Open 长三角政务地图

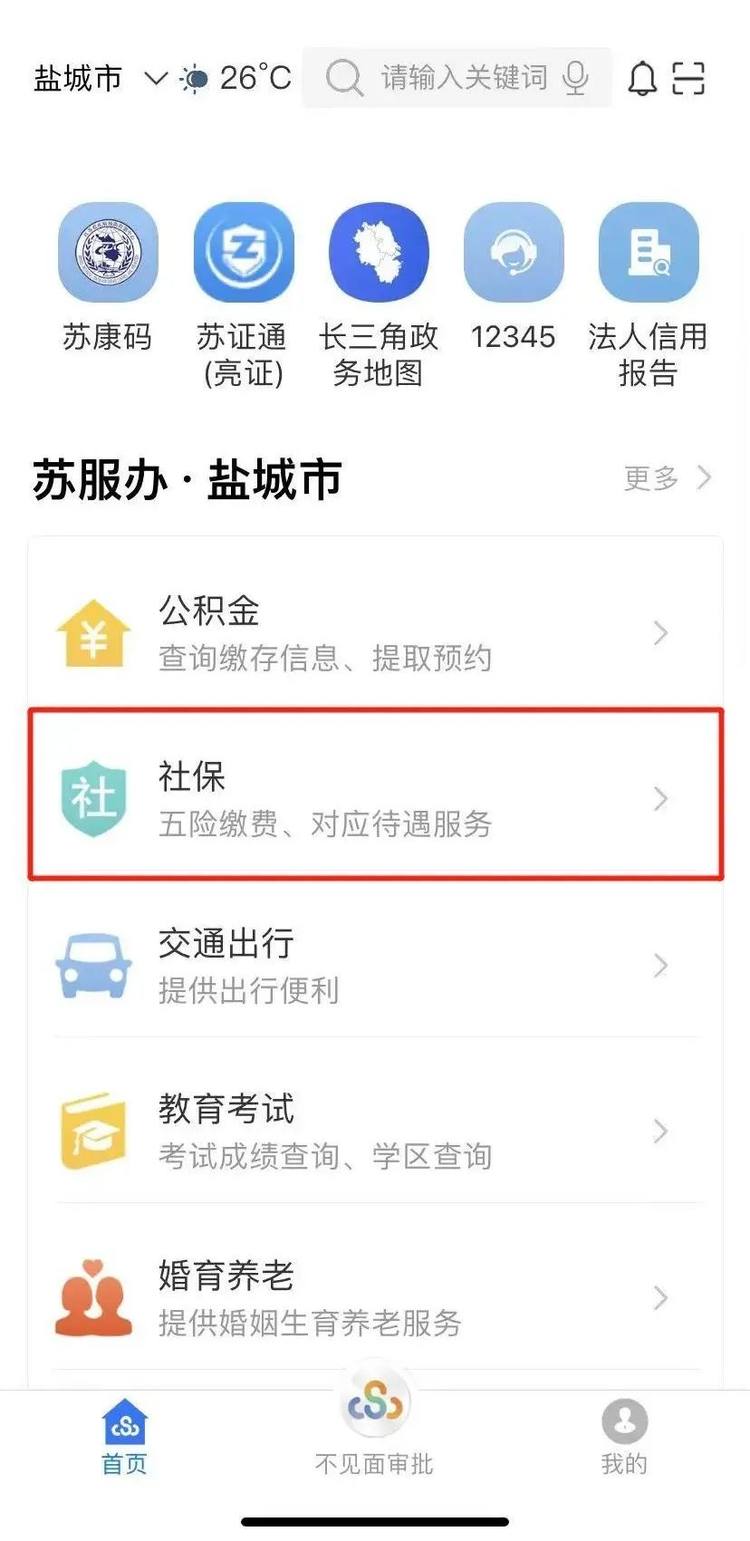pos(378,253)
